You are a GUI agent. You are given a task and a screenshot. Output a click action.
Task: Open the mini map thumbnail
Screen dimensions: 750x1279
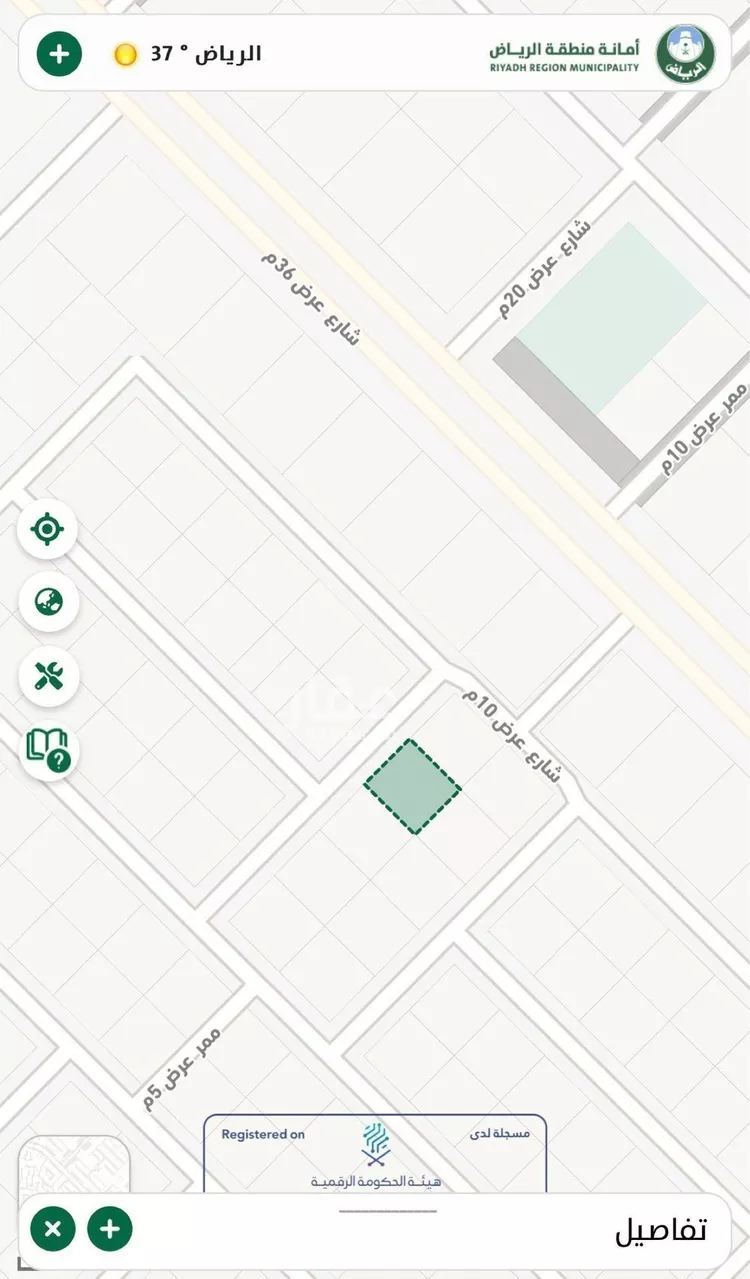(x=73, y=1166)
